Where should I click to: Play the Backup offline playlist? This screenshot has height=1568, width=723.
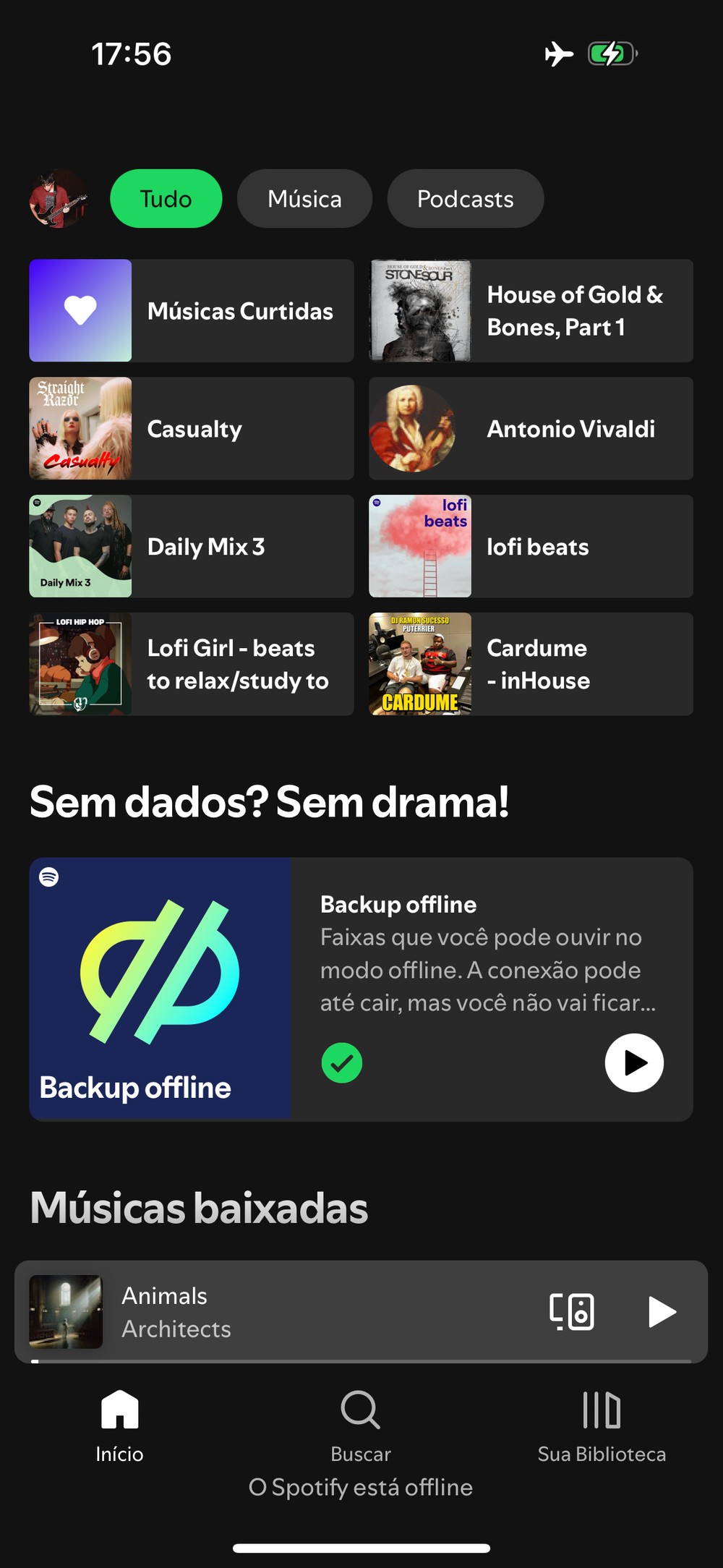[634, 1062]
